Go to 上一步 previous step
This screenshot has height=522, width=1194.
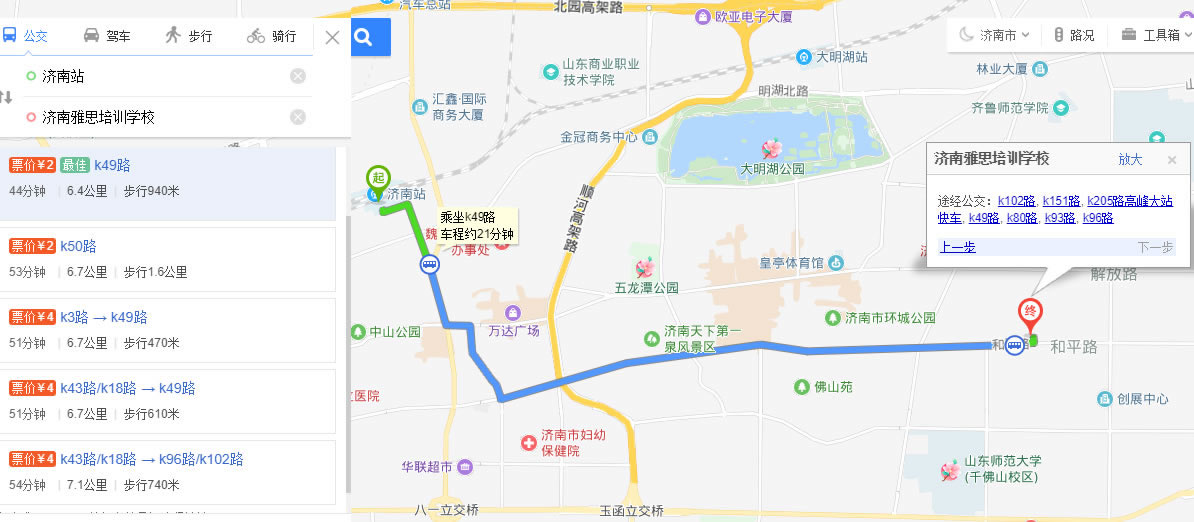coord(957,247)
